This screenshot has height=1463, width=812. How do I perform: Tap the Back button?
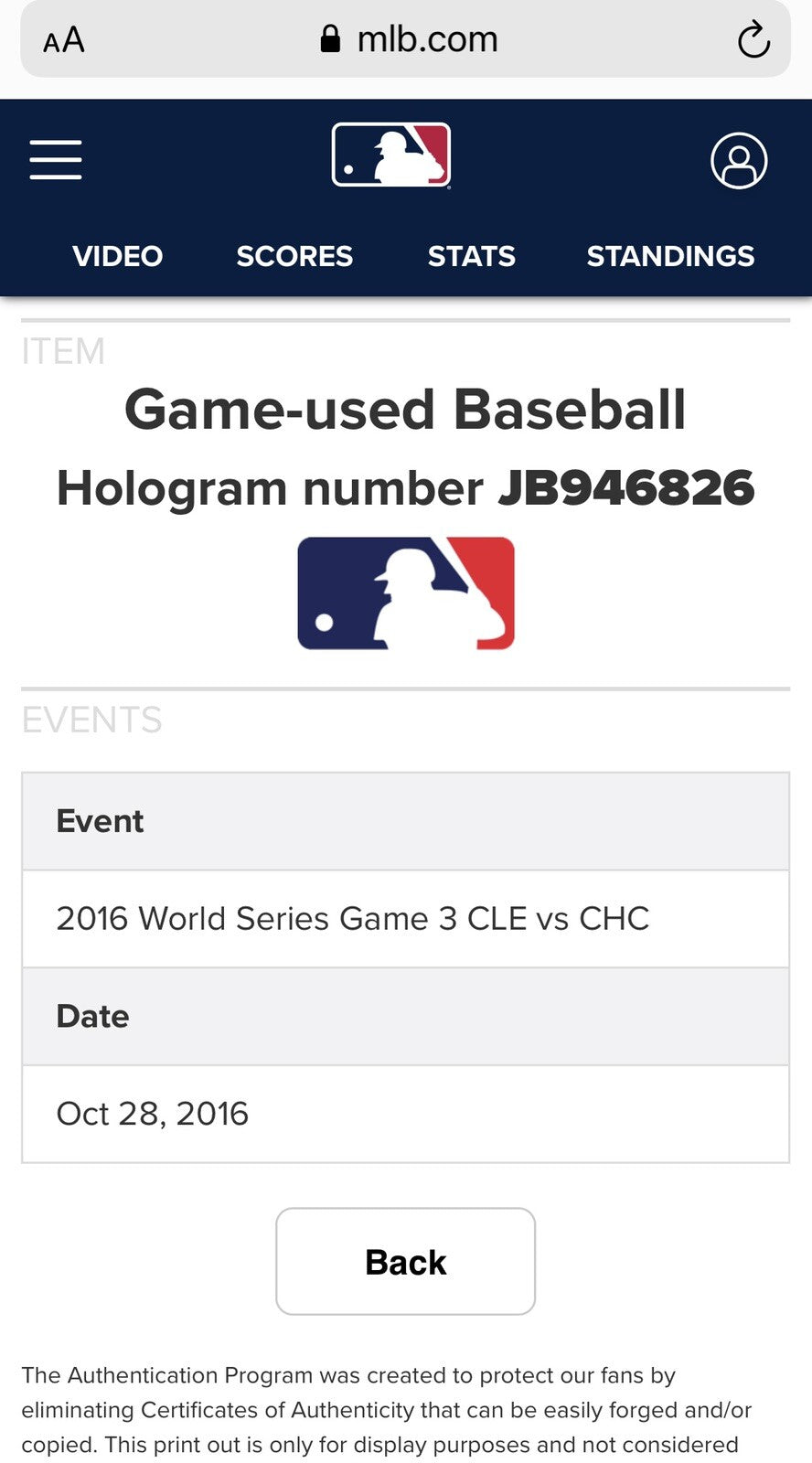(x=405, y=1262)
